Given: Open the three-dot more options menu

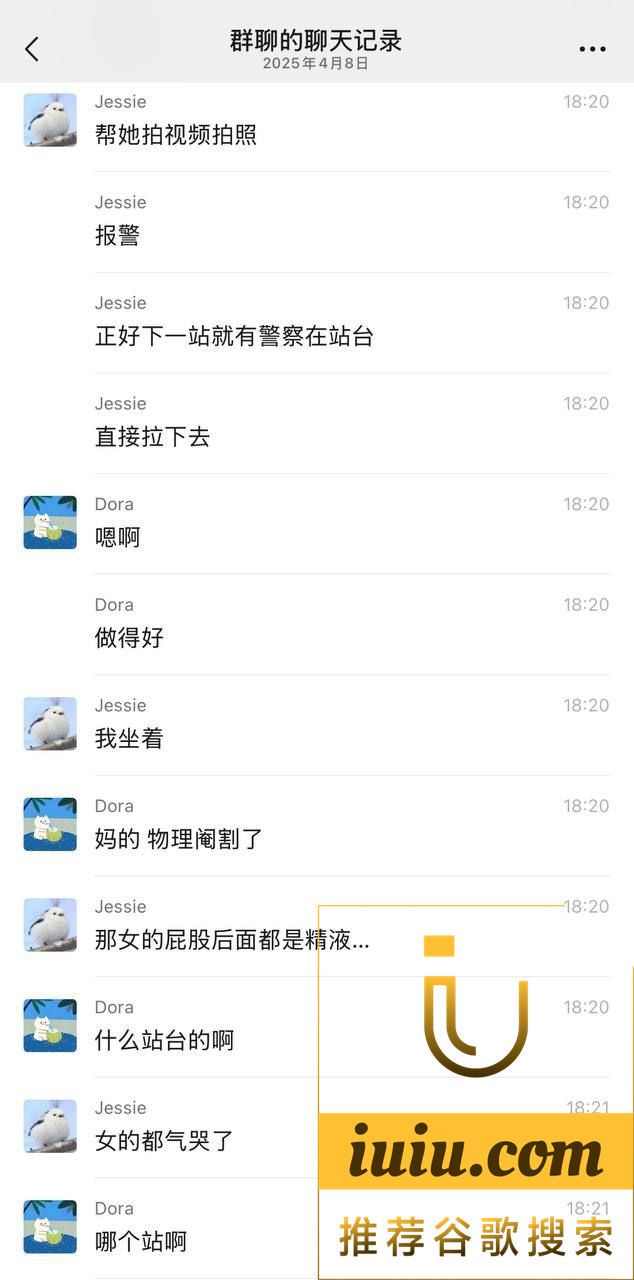Looking at the screenshot, I should pyautogui.click(x=592, y=49).
